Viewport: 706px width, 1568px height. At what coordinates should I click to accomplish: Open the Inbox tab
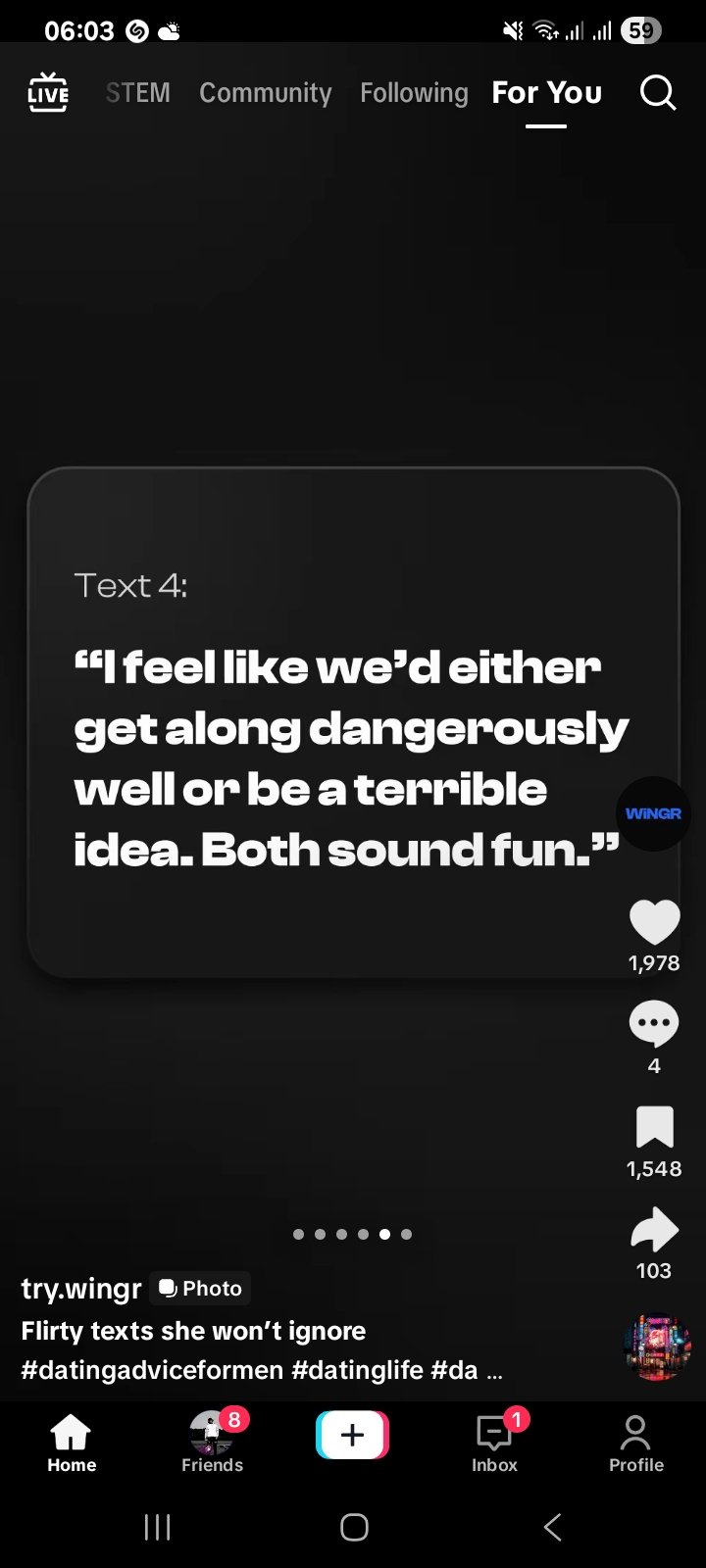[x=494, y=1444]
